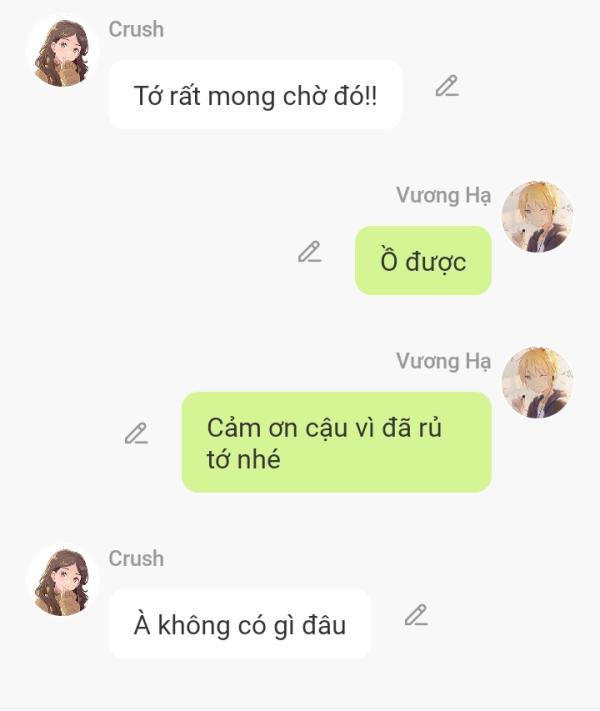This screenshot has width=600, height=711.
Task: Tap Vương Hạ's avatar beside 'Cảm ơn cậu' message
Action: point(537,383)
